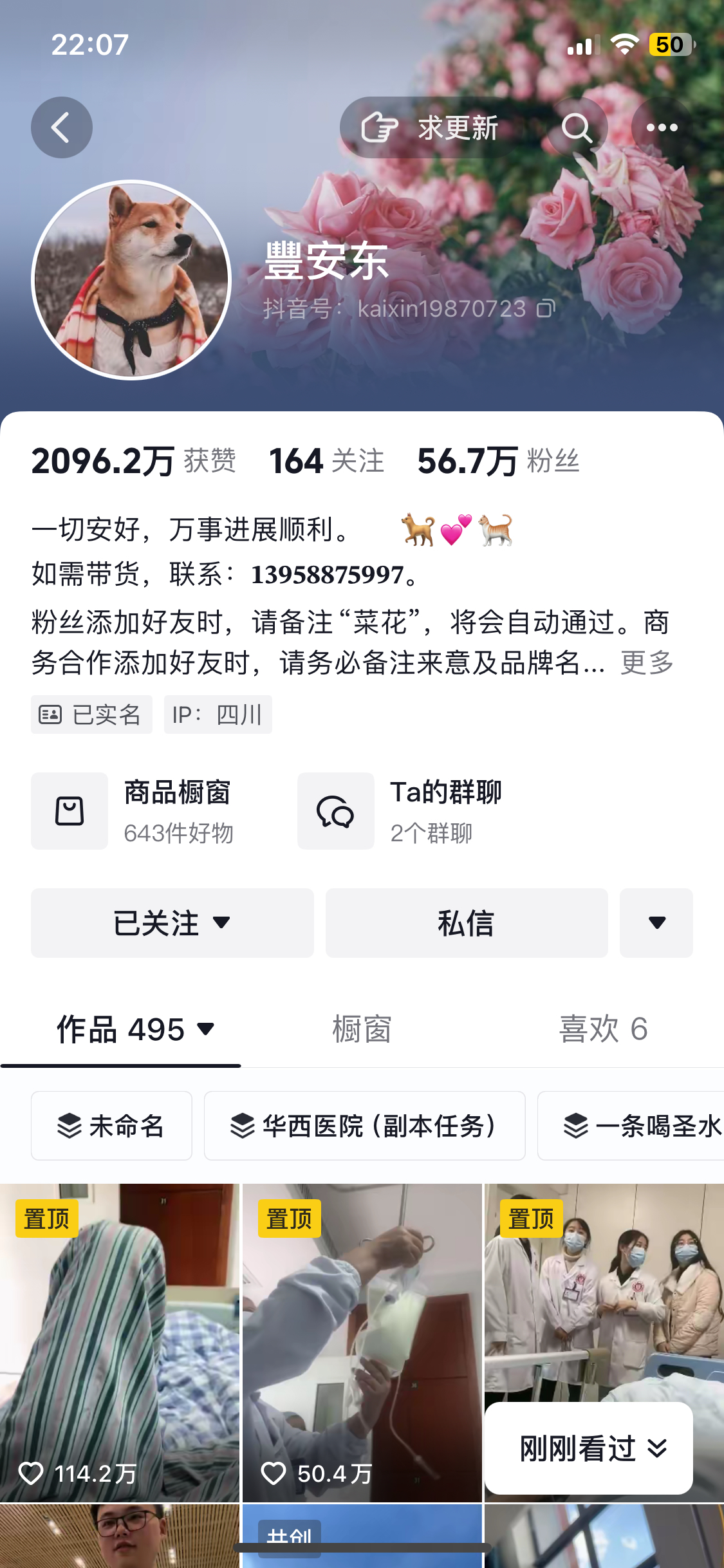Switch to the 喜欢 6 tab
Screen dimensions: 724x1568
click(603, 1029)
